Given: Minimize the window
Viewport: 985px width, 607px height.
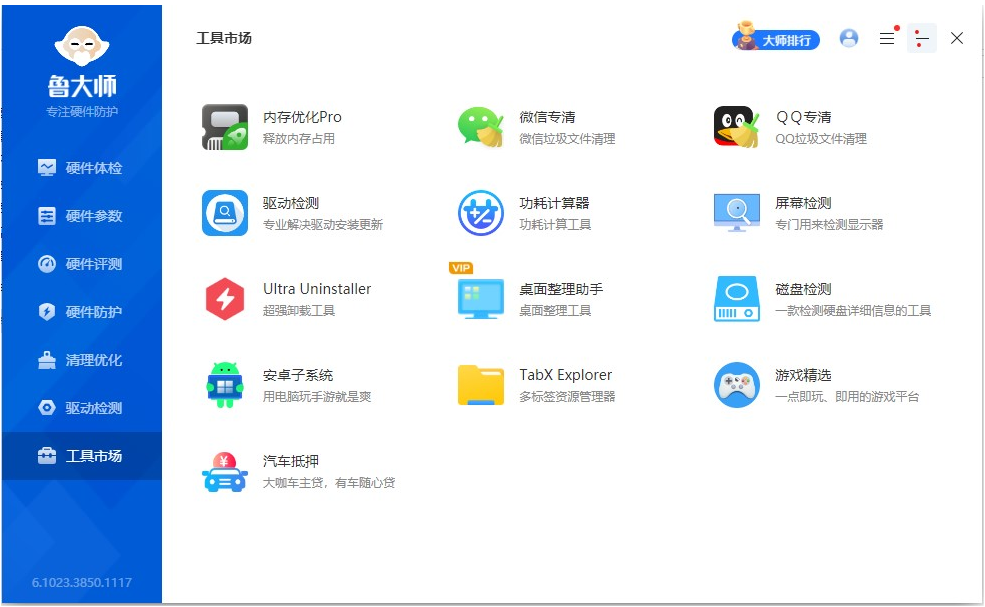Looking at the screenshot, I should (922, 39).
